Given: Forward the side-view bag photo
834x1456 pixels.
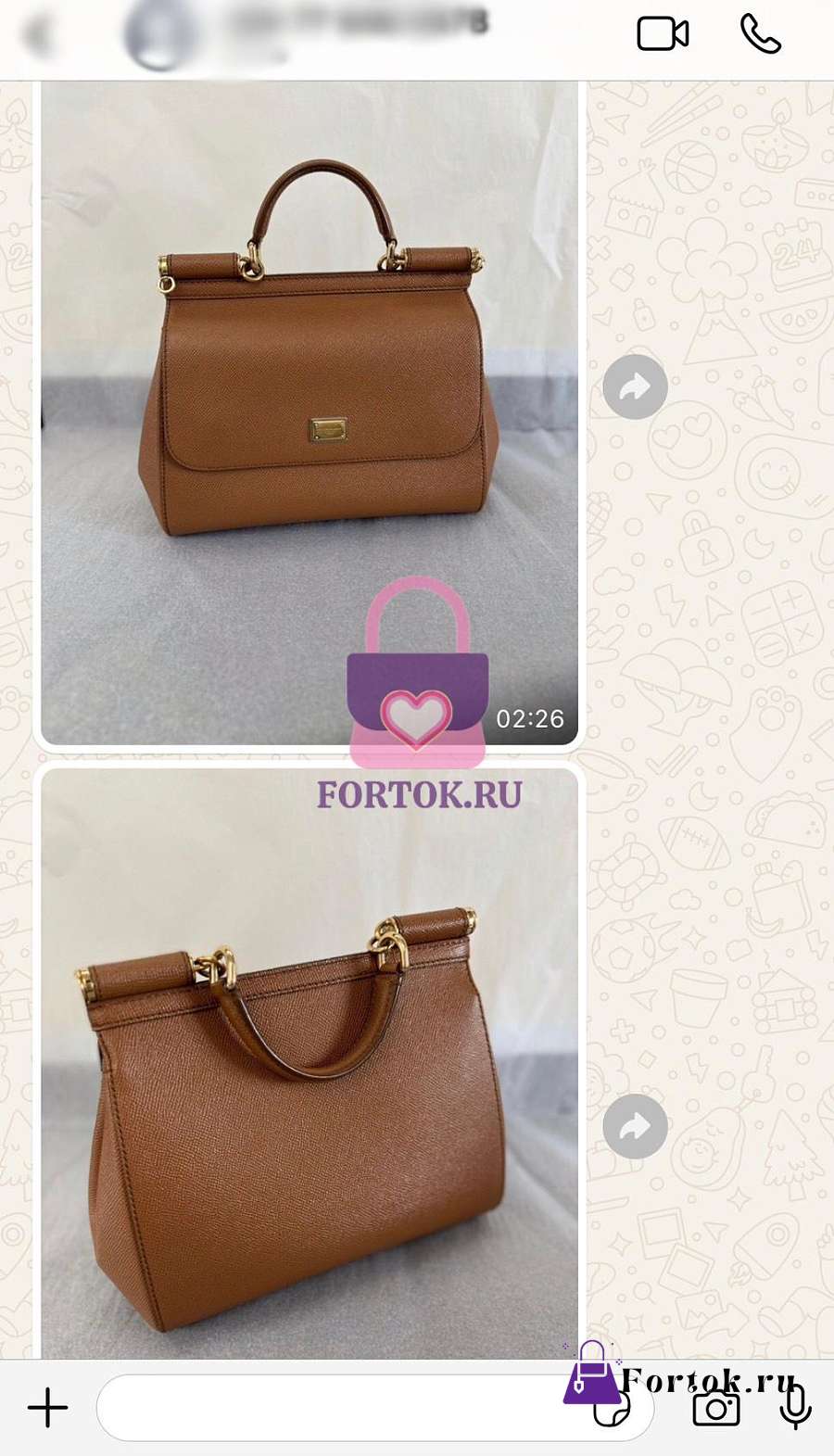Looking at the screenshot, I should (635, 1126).
